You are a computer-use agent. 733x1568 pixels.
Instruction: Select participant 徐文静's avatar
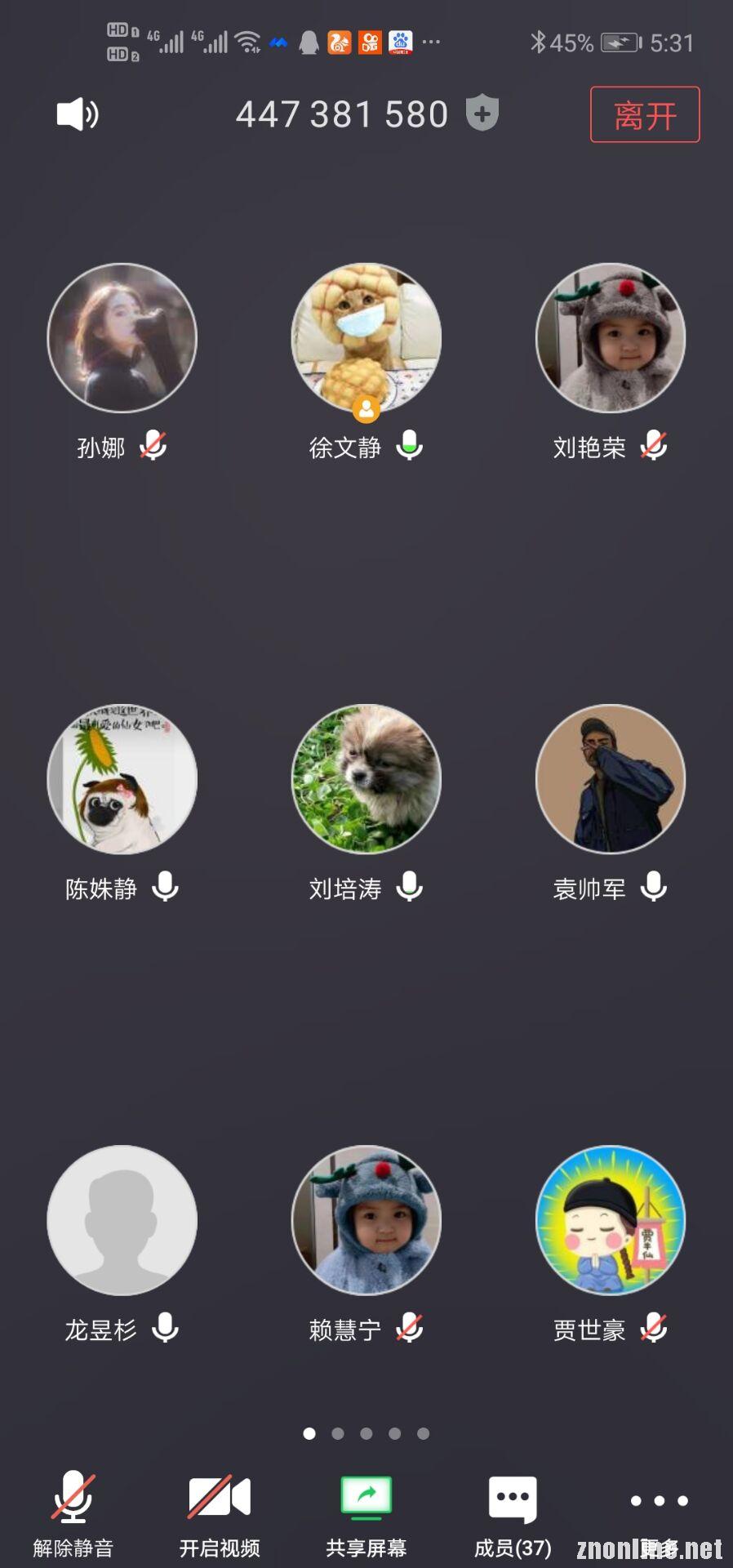(x=366, y=337)
